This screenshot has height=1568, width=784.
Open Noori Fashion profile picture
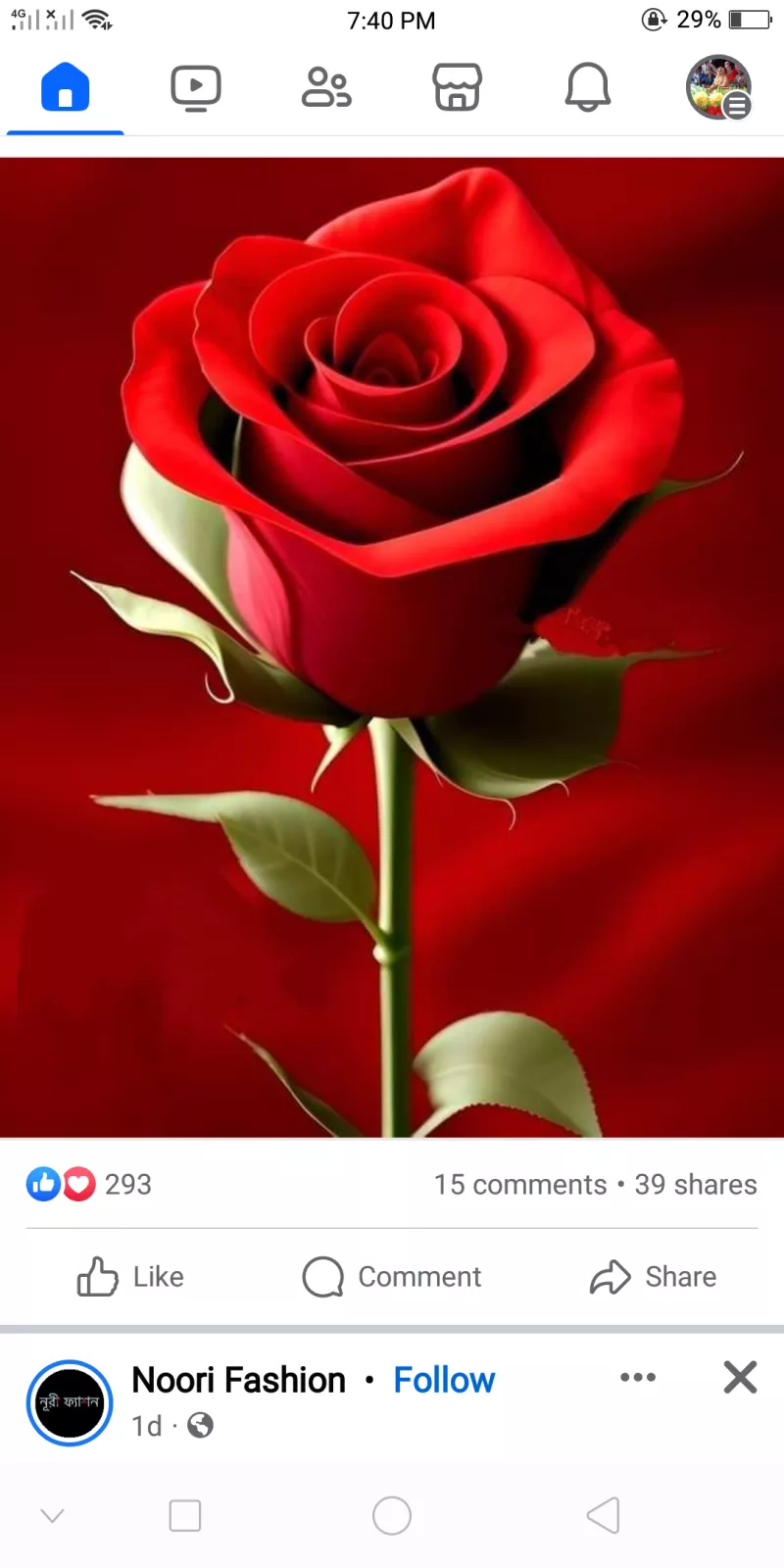70,1402
